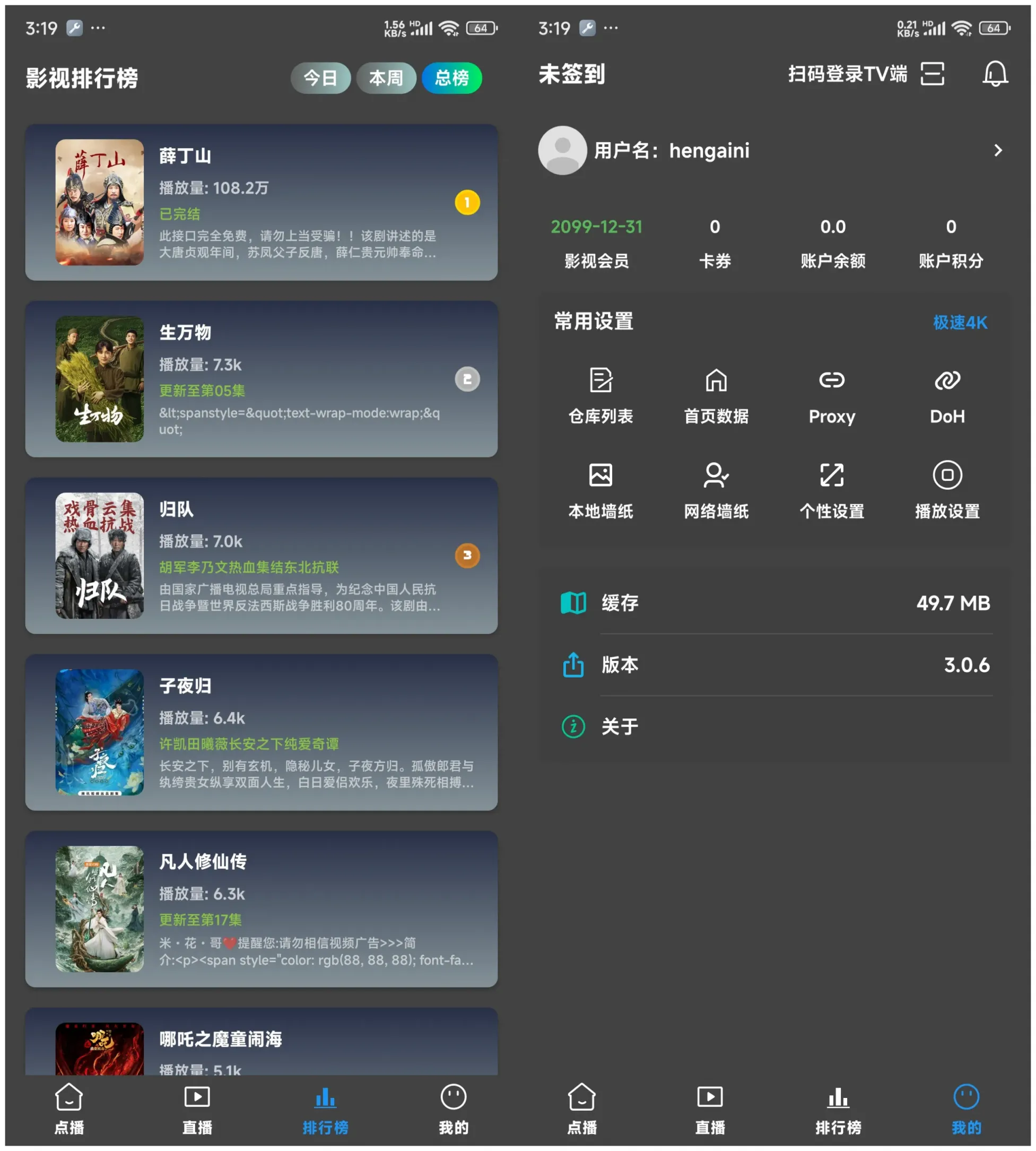Open the 子夜归 card
The height and width of the screenshot is (1151, 1036).
262,732
